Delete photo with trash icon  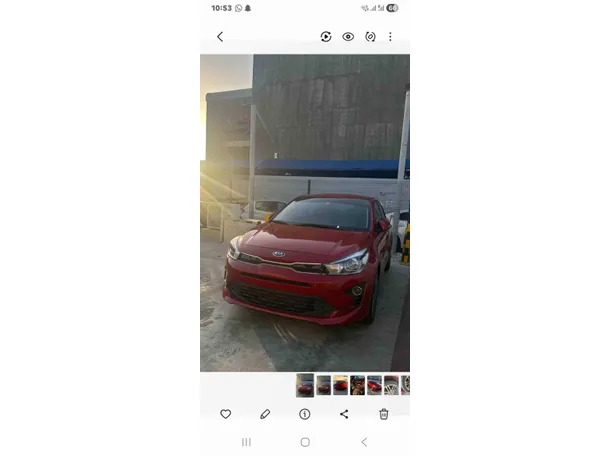coord(384,414)
